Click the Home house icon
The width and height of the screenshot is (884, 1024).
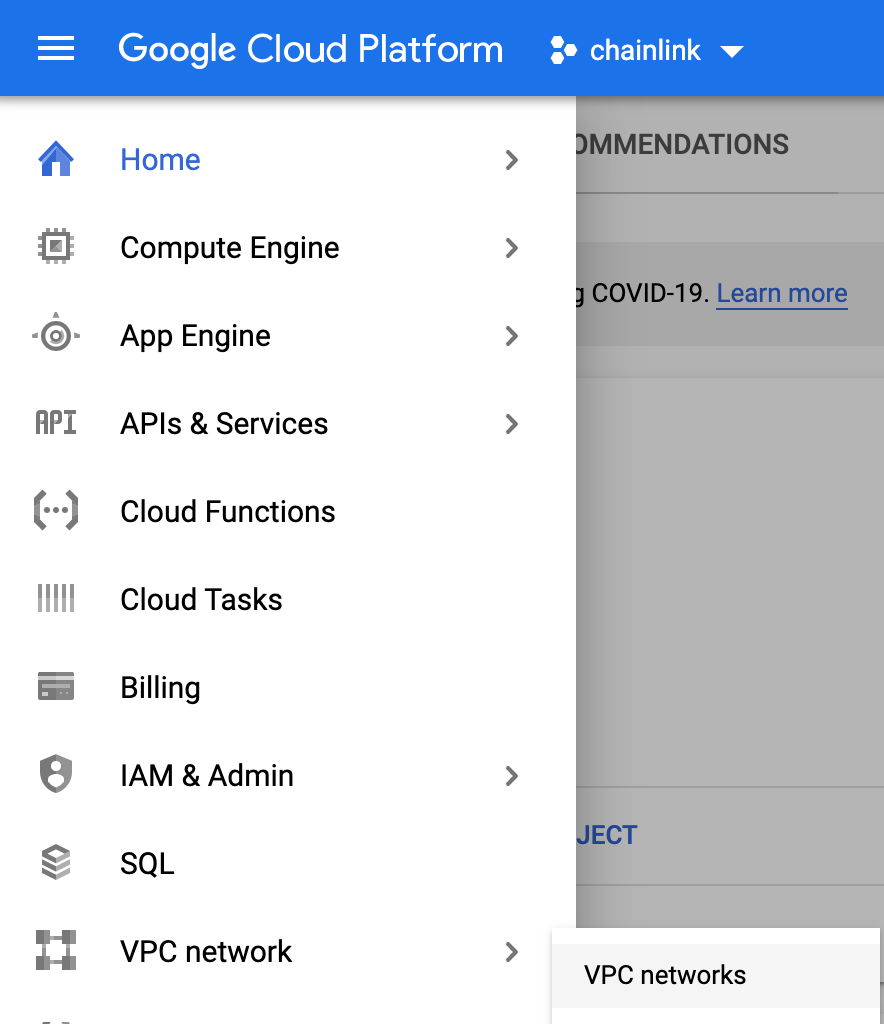pos(56,159)
